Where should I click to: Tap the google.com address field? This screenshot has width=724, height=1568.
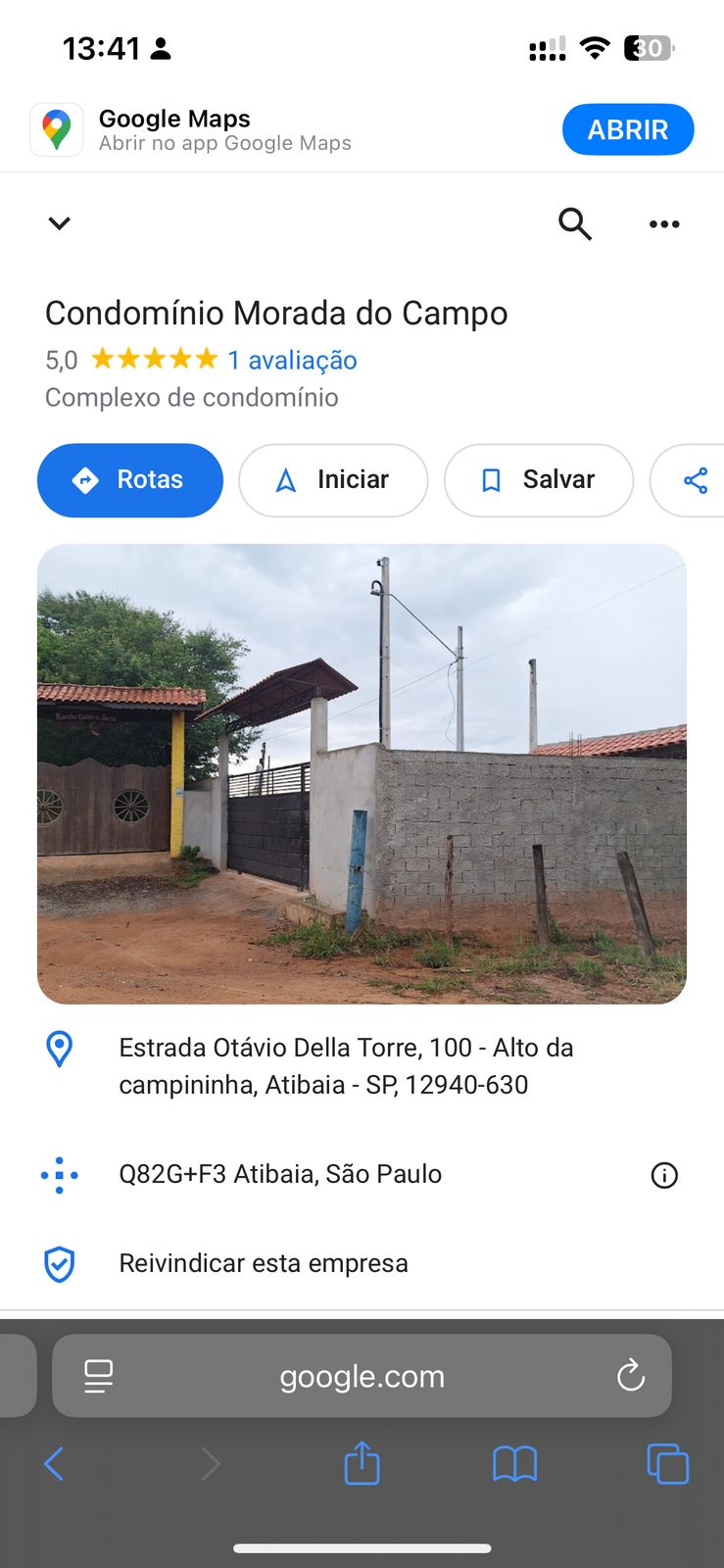(x=362, y=1376)
